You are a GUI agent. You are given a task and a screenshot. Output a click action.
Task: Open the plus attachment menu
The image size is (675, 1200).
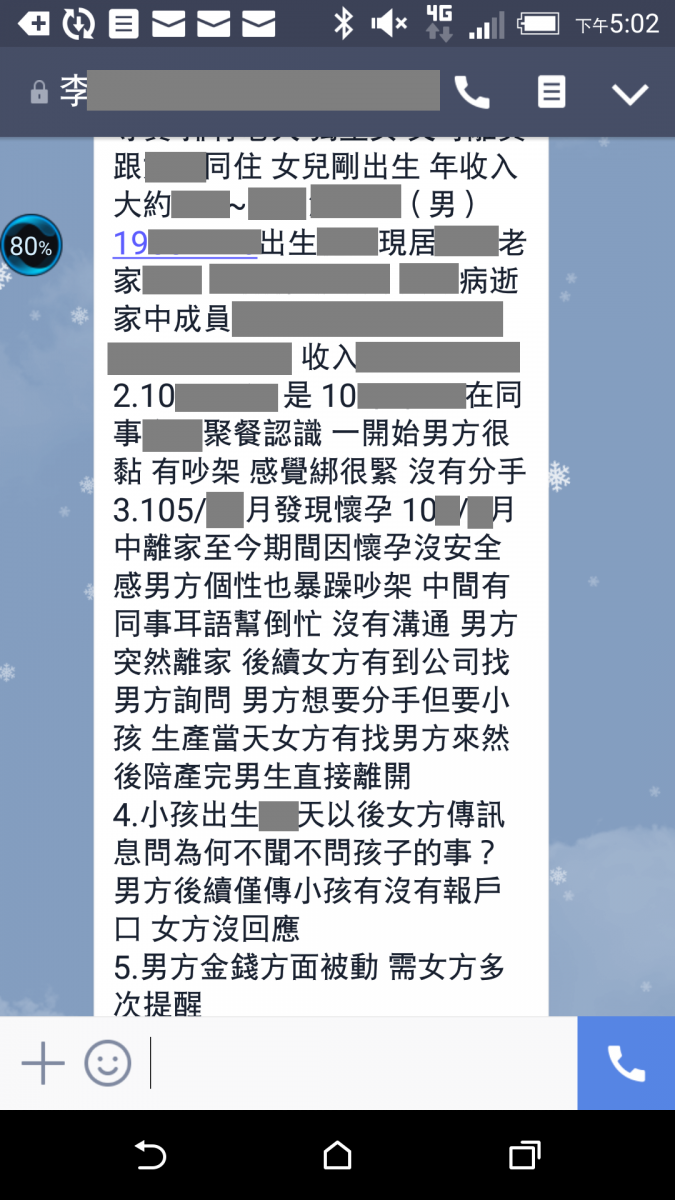tap(43, 1063)
